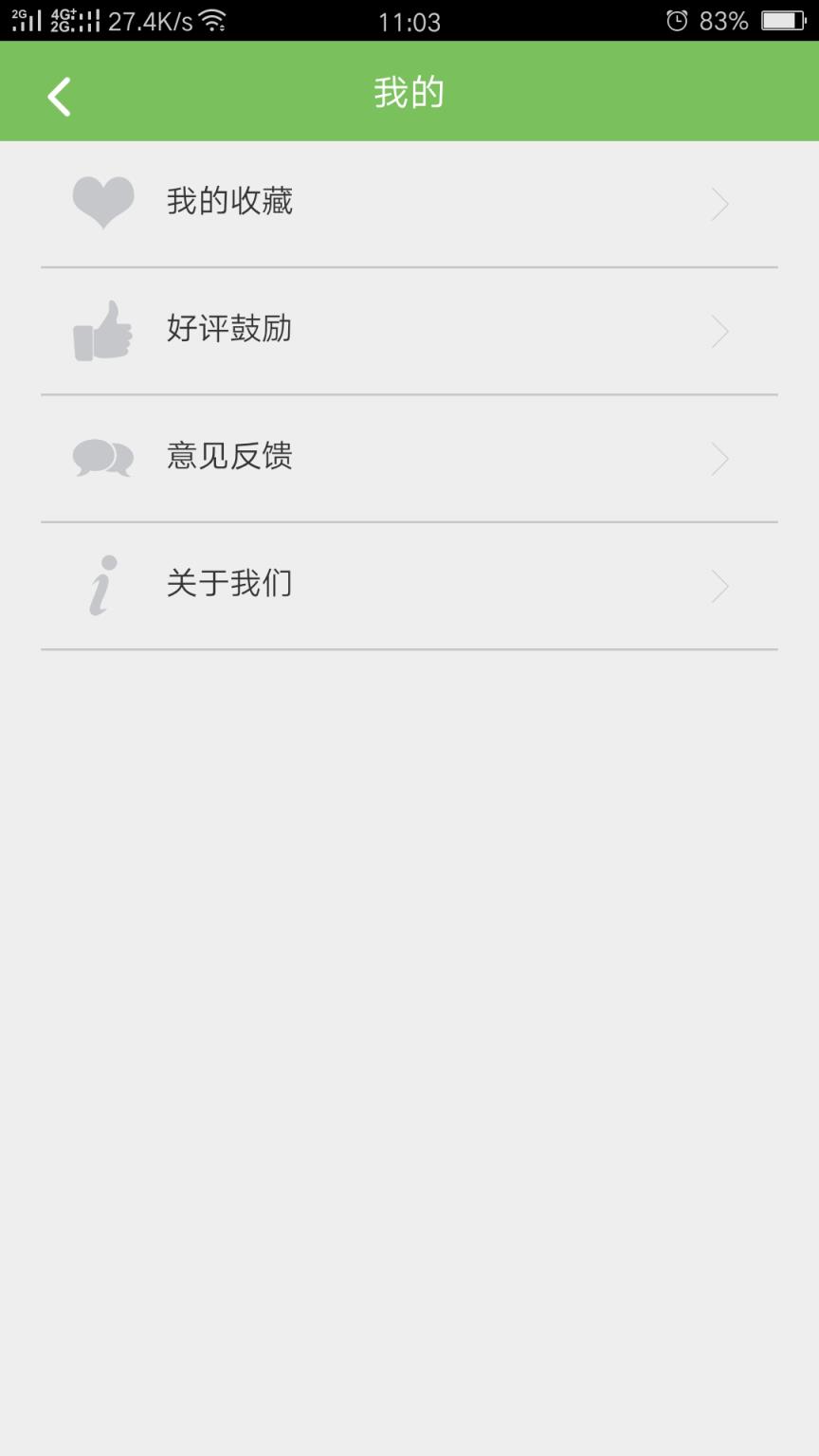The height and width of the screenshot is (1456, 819).
Task: Tap the clock showing 11:03
Action: click(409, 21)
